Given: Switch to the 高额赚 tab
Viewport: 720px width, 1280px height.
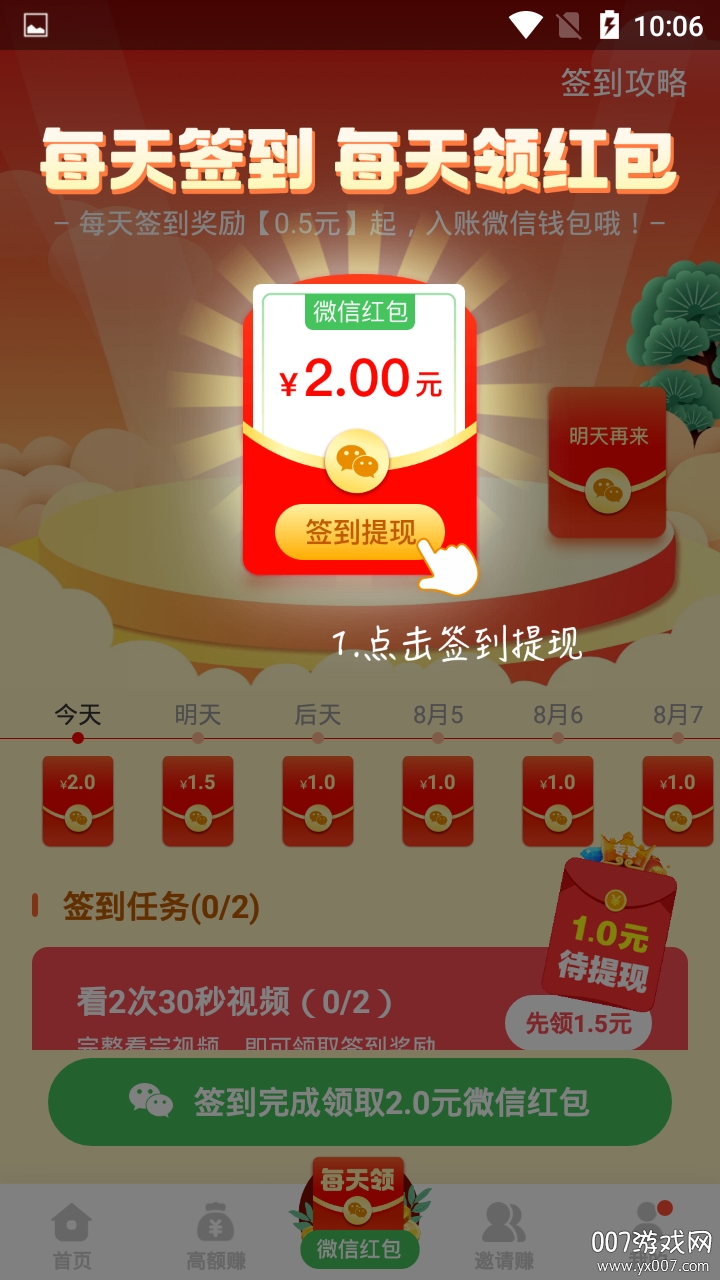Looking at the screenshot, I should coord(216,1236).
